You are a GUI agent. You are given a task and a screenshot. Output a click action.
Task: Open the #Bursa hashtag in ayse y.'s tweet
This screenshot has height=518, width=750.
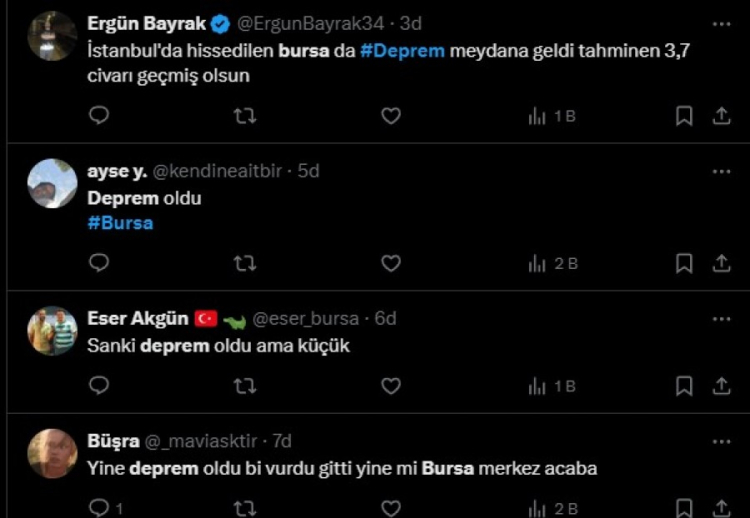(120, 223)
